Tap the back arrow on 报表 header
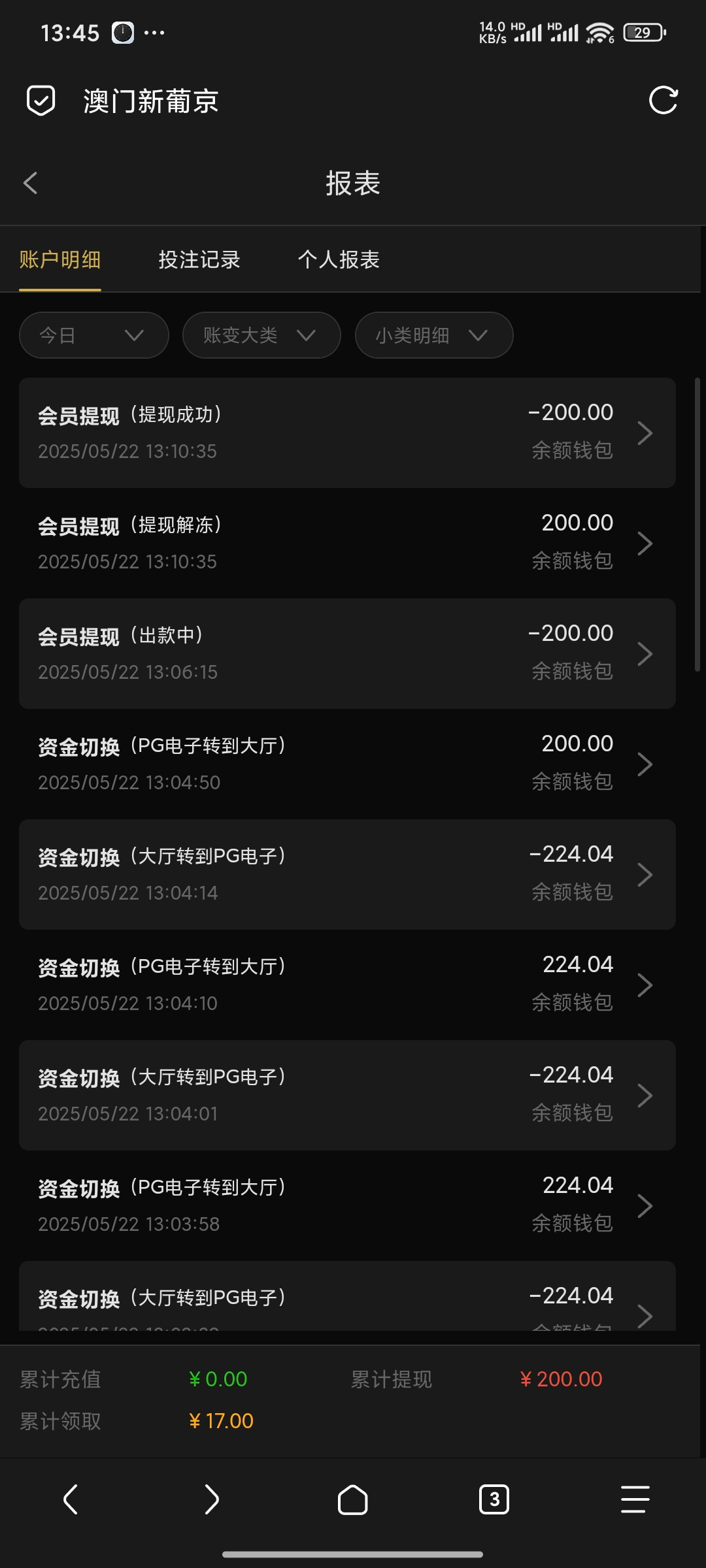The height and width of the screenshot is (1568, 706). (x=30, y=184)
